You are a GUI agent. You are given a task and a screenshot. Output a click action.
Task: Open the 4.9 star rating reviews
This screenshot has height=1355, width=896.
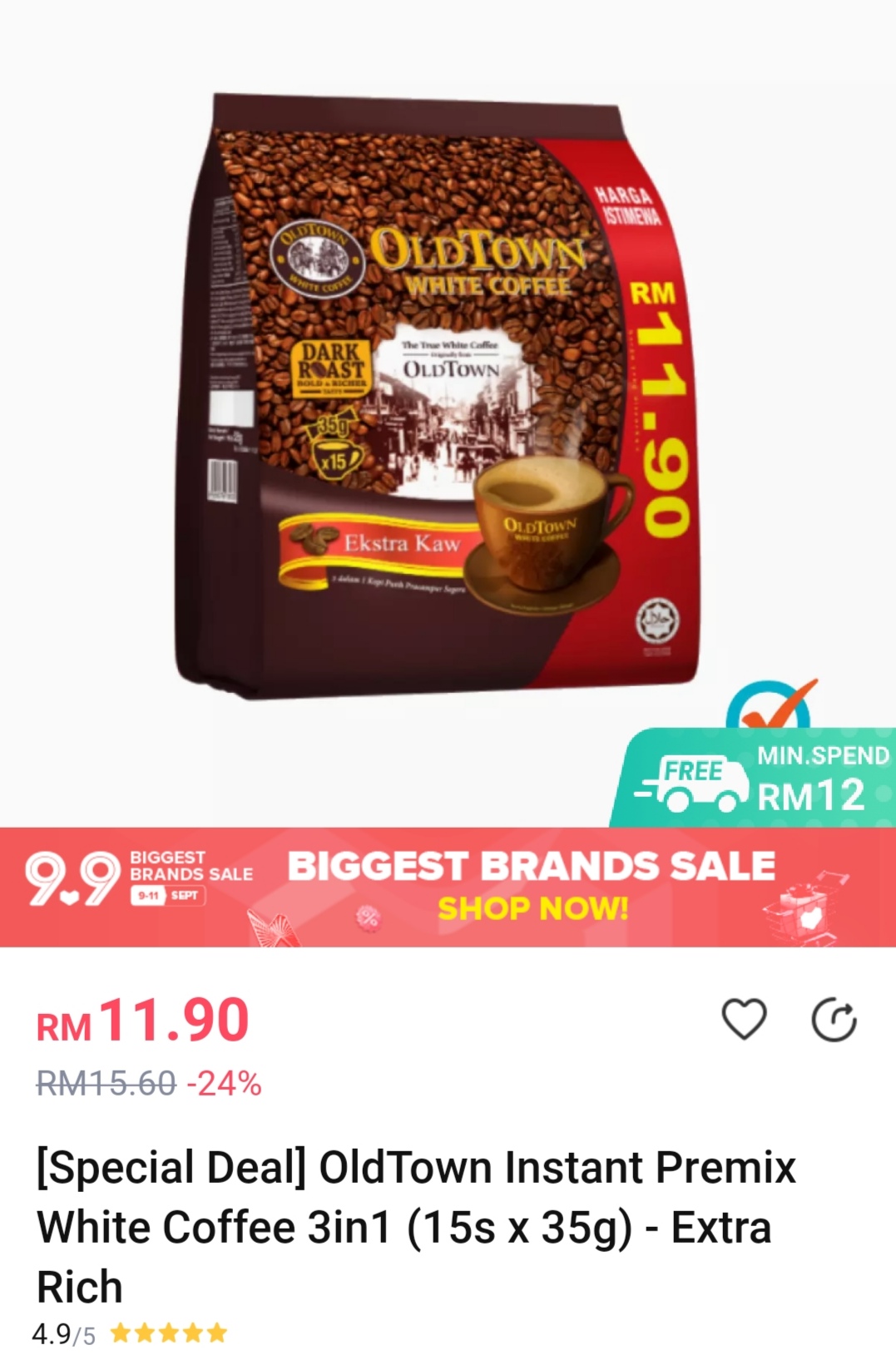click(130, 1333)
